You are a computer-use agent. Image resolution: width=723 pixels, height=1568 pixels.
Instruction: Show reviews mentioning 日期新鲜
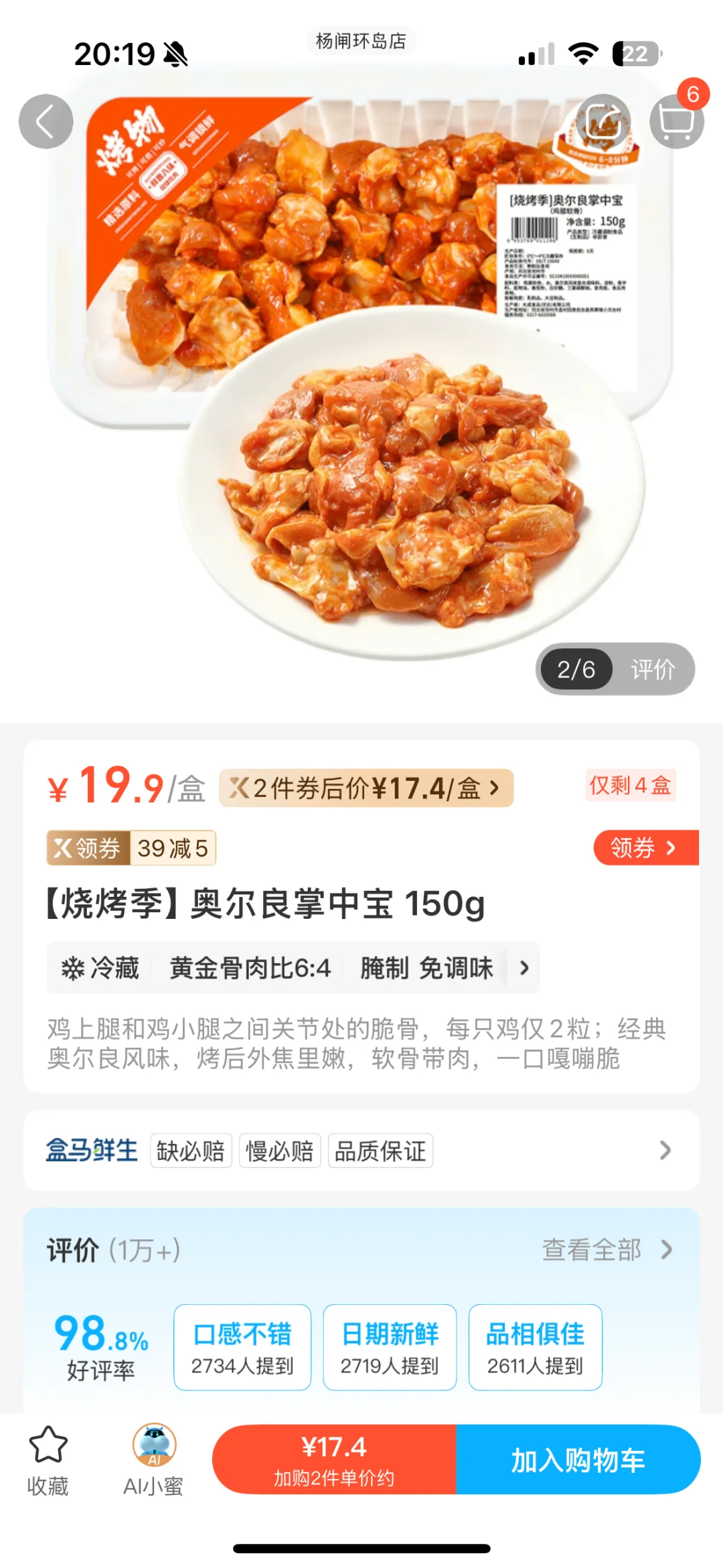390,1348
